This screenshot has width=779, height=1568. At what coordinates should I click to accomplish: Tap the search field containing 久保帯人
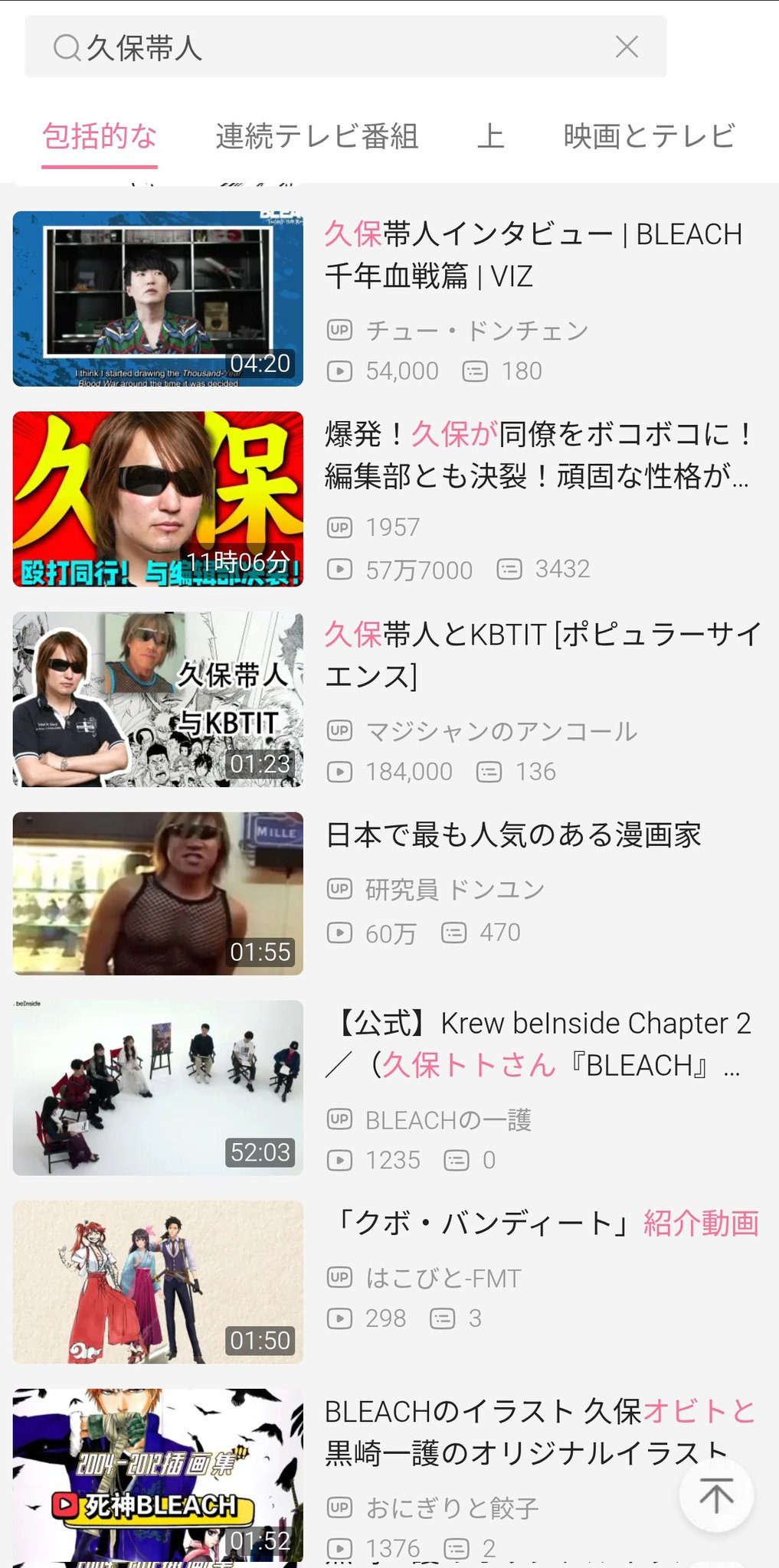(329, 47)
